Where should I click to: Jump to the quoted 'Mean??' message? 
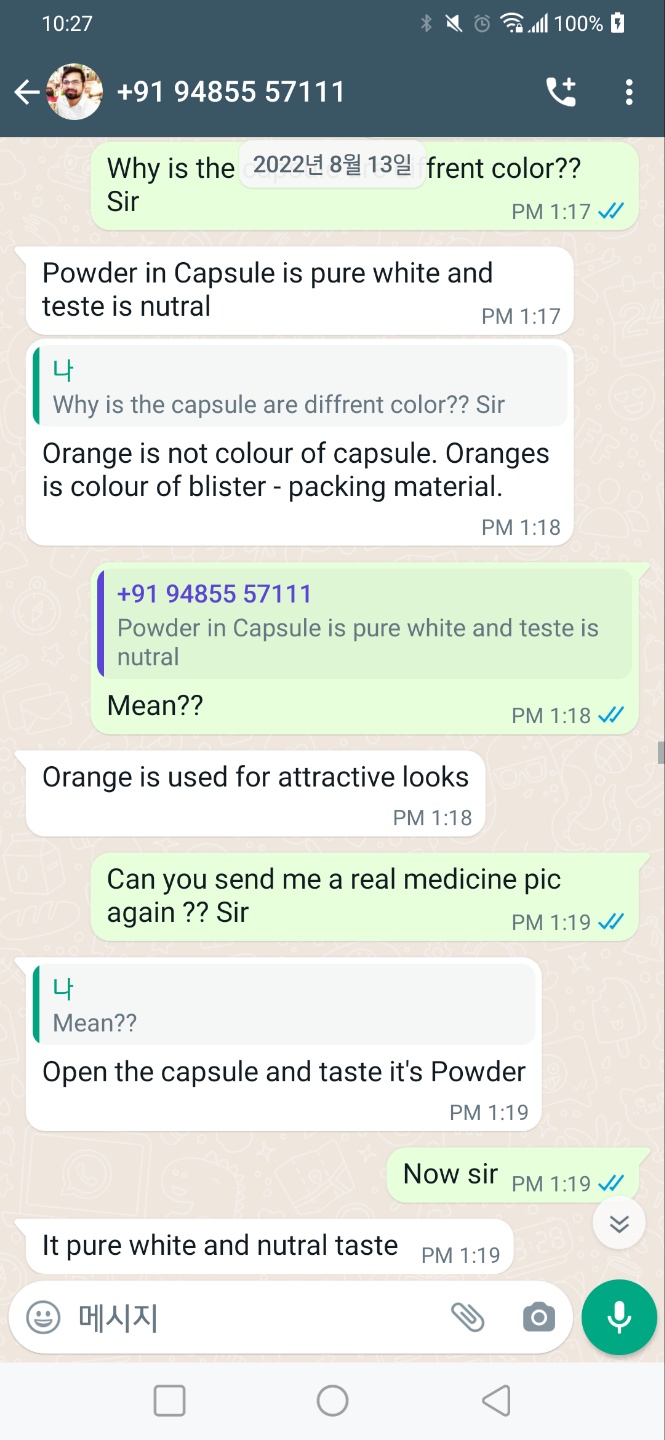click(x=285, y=1006)
